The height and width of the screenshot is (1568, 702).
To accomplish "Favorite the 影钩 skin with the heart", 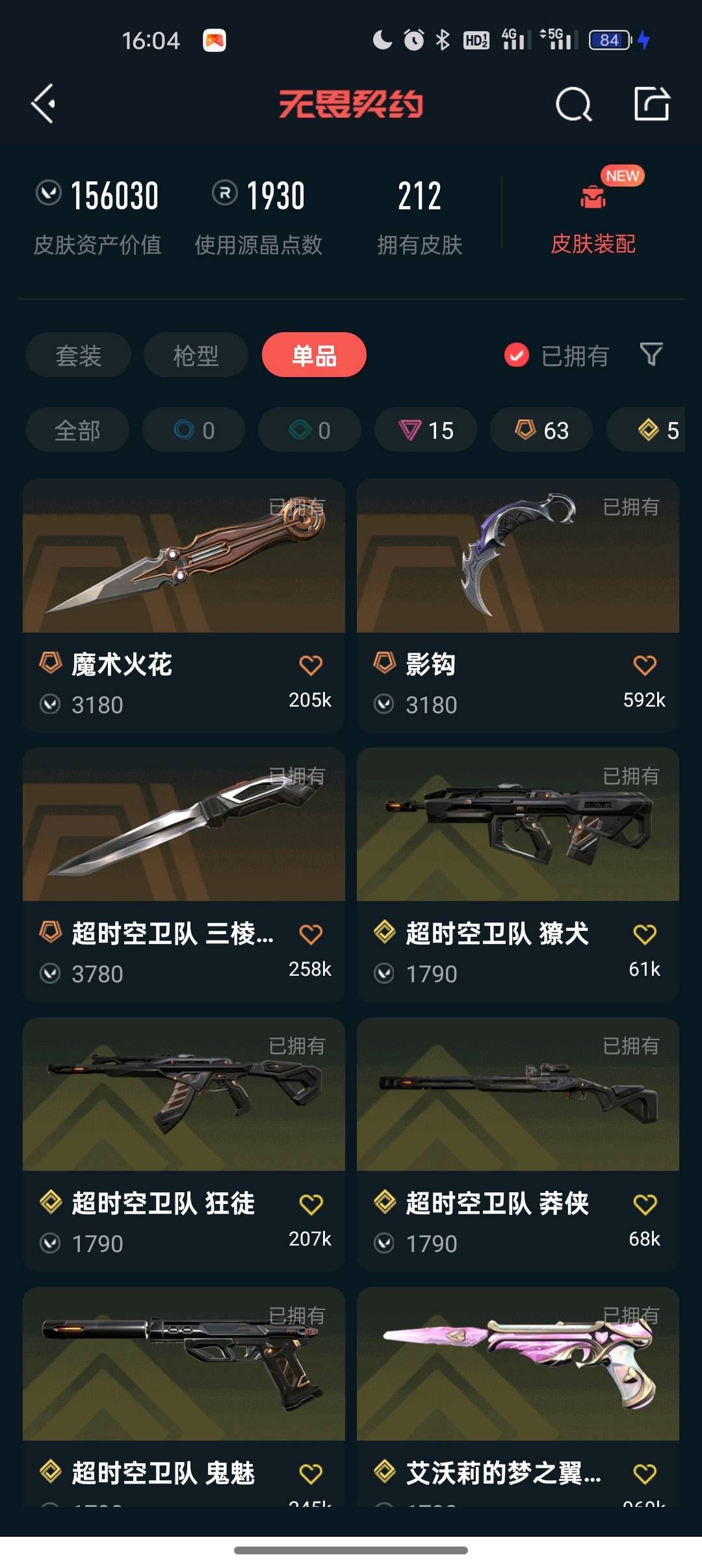I will coord(645,665).
